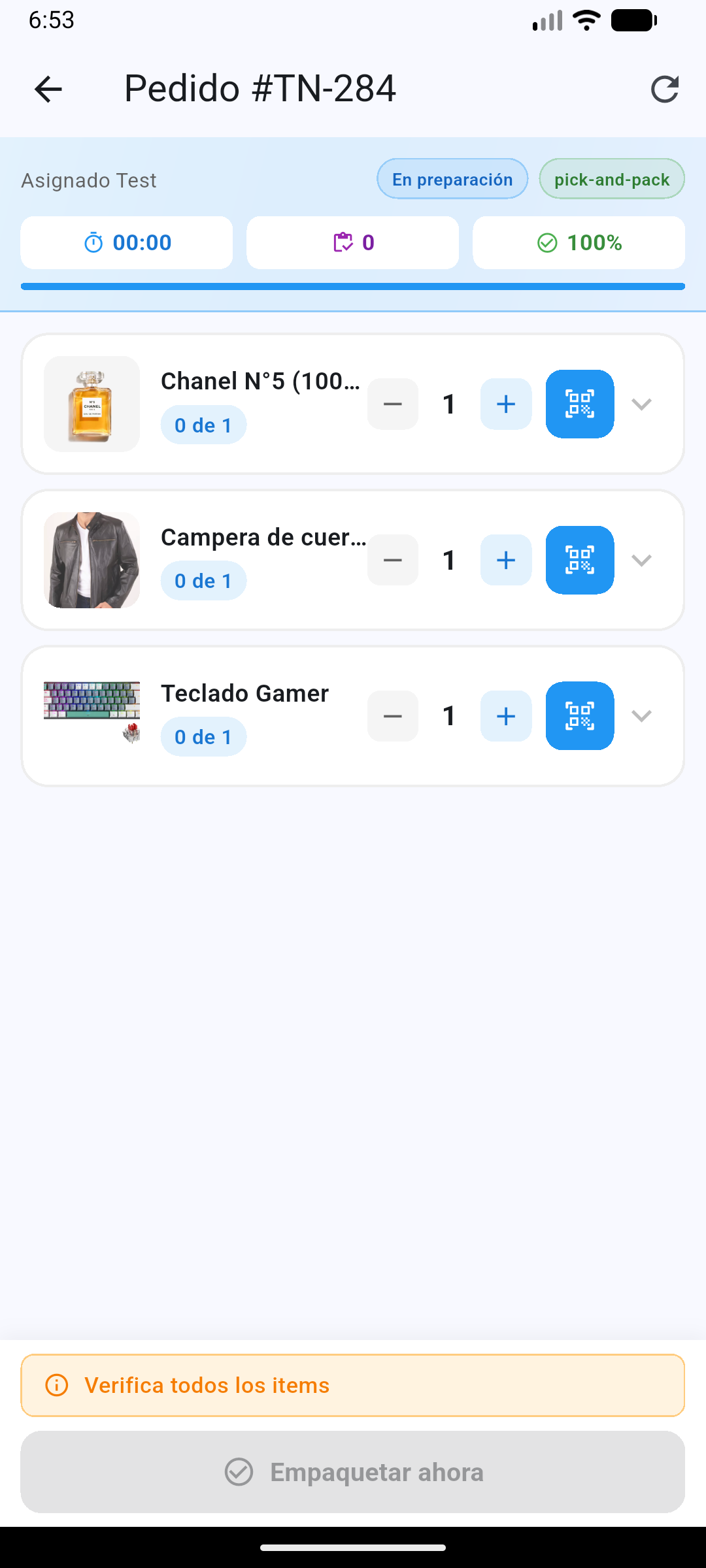Decrease quantity for Chanel N°5

point(392,404)
